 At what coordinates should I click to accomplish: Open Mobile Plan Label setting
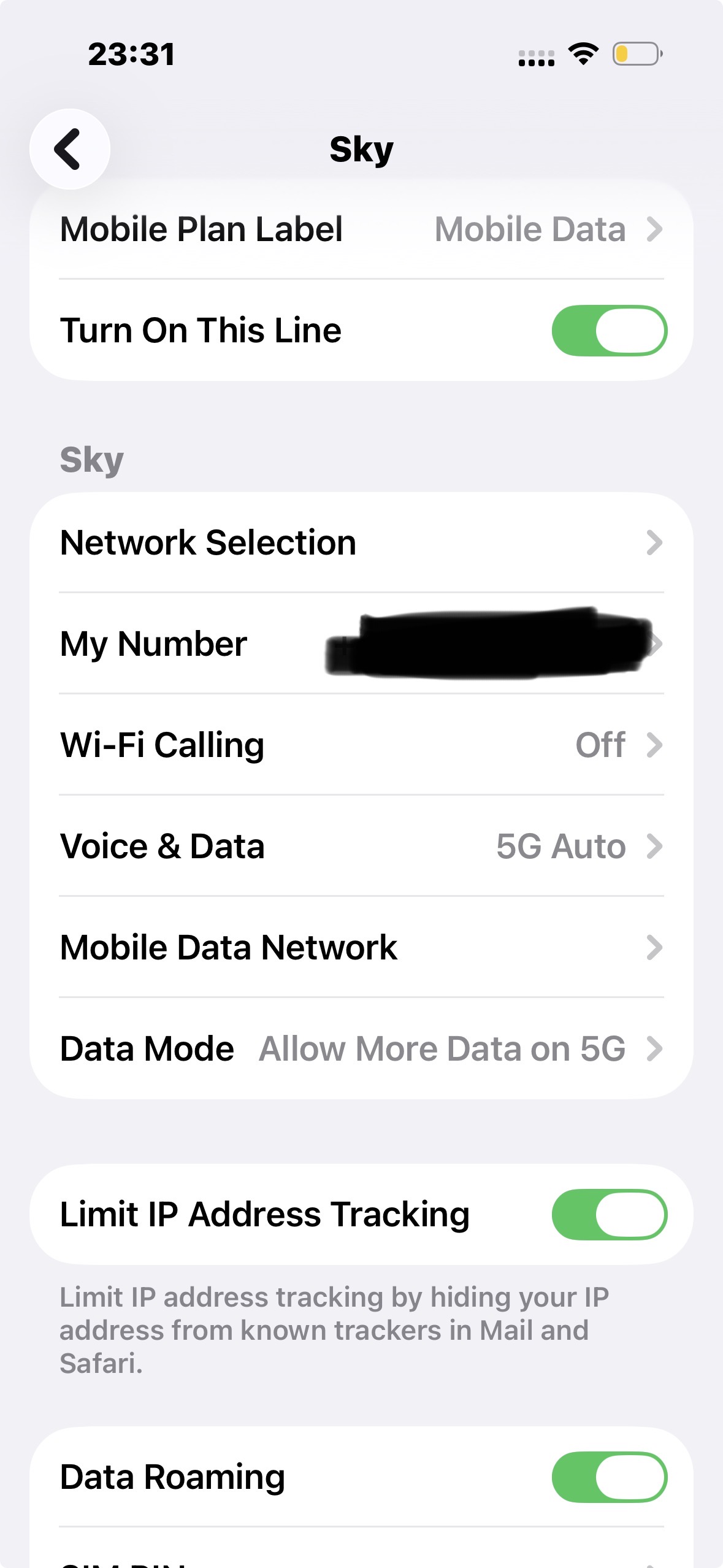[361, 229]
